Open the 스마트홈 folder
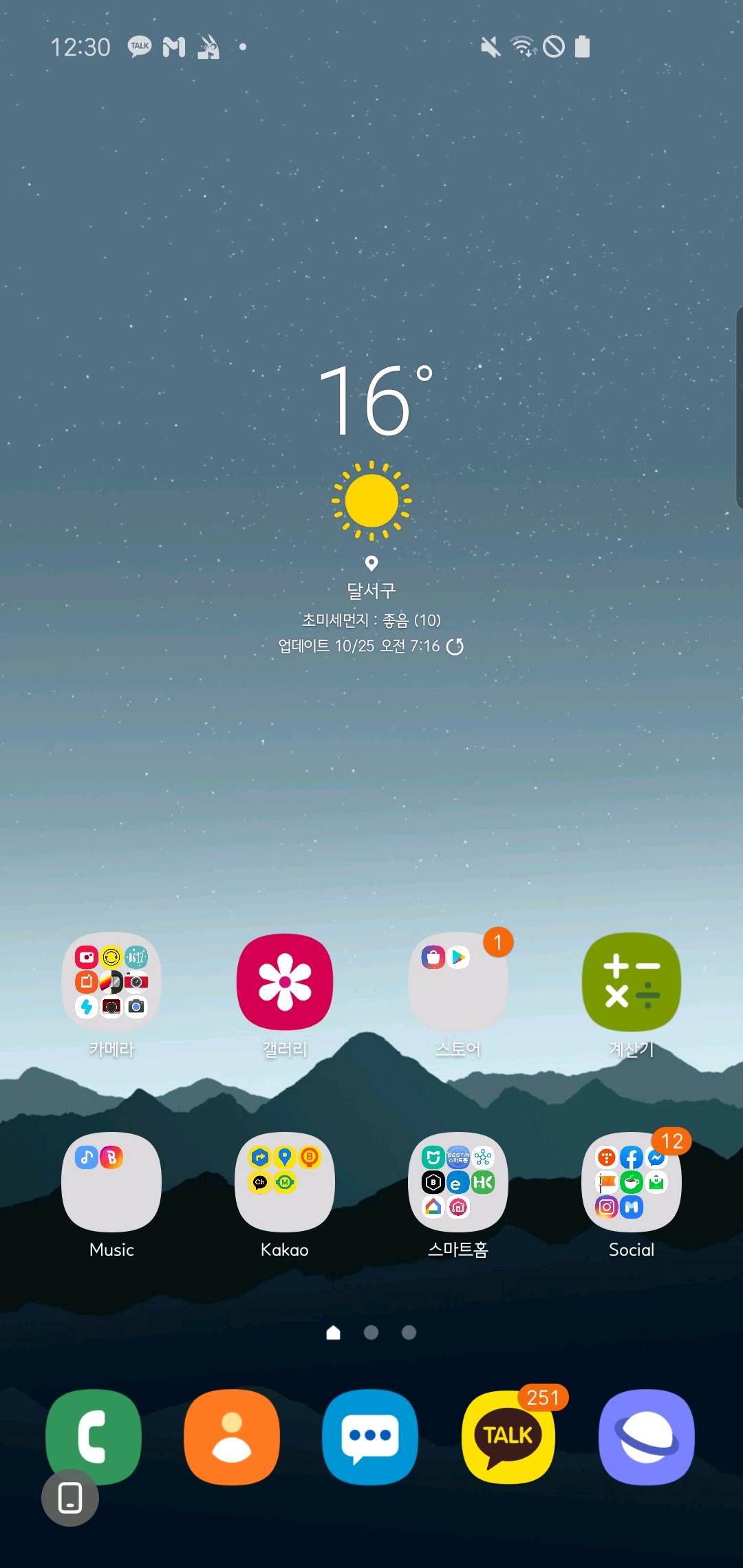The width and height of the screenshot is (743, 1568). (x=458, y=1182)
